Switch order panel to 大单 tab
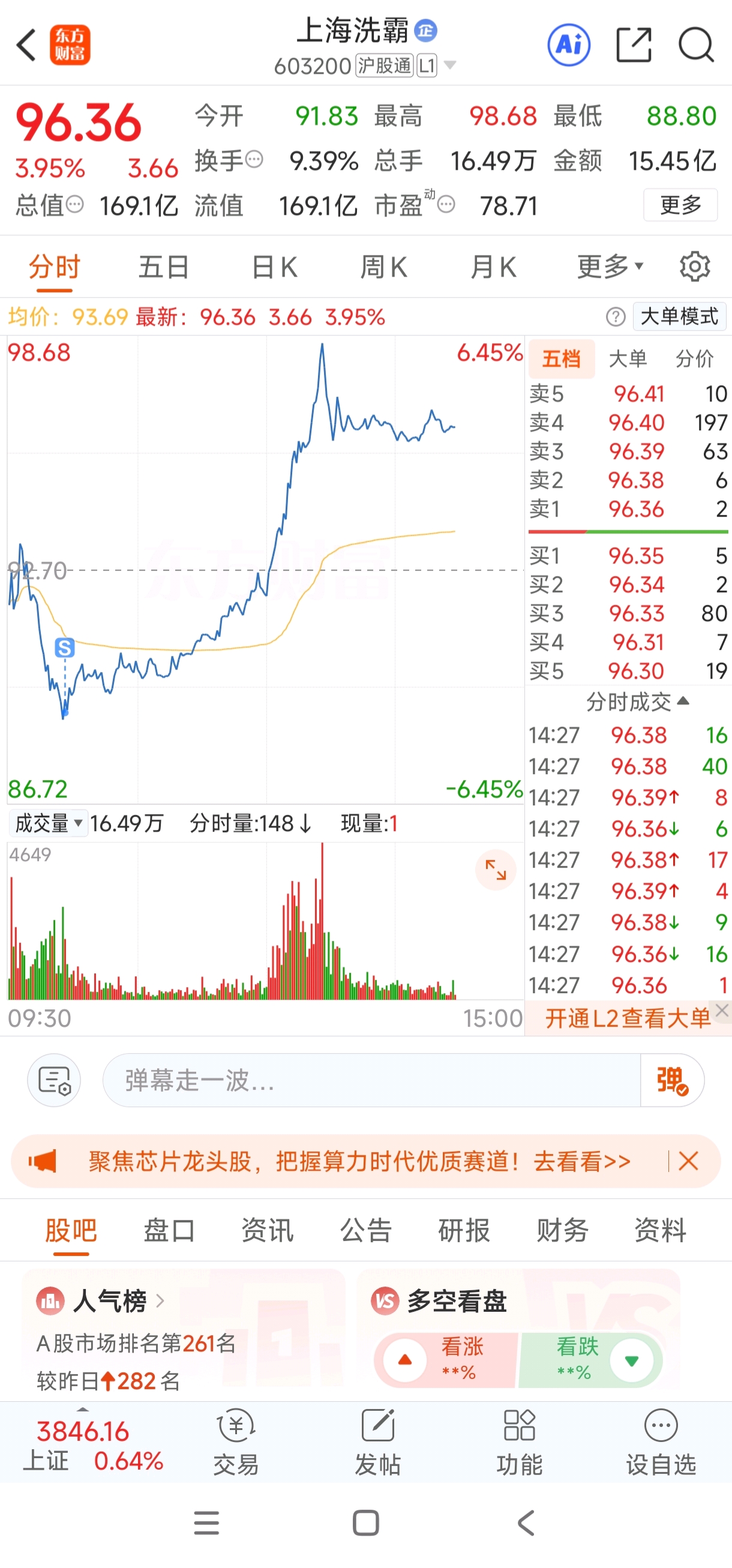732x1568 pixels. tap(628, 359)
